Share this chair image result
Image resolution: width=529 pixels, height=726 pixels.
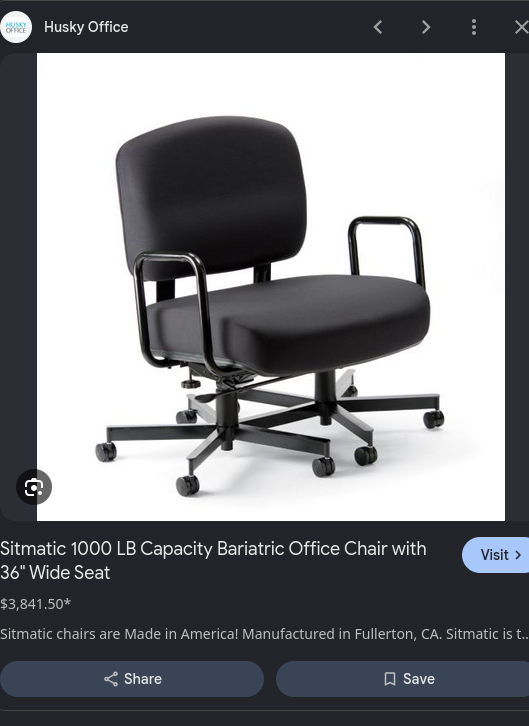[x=132, y=679]
